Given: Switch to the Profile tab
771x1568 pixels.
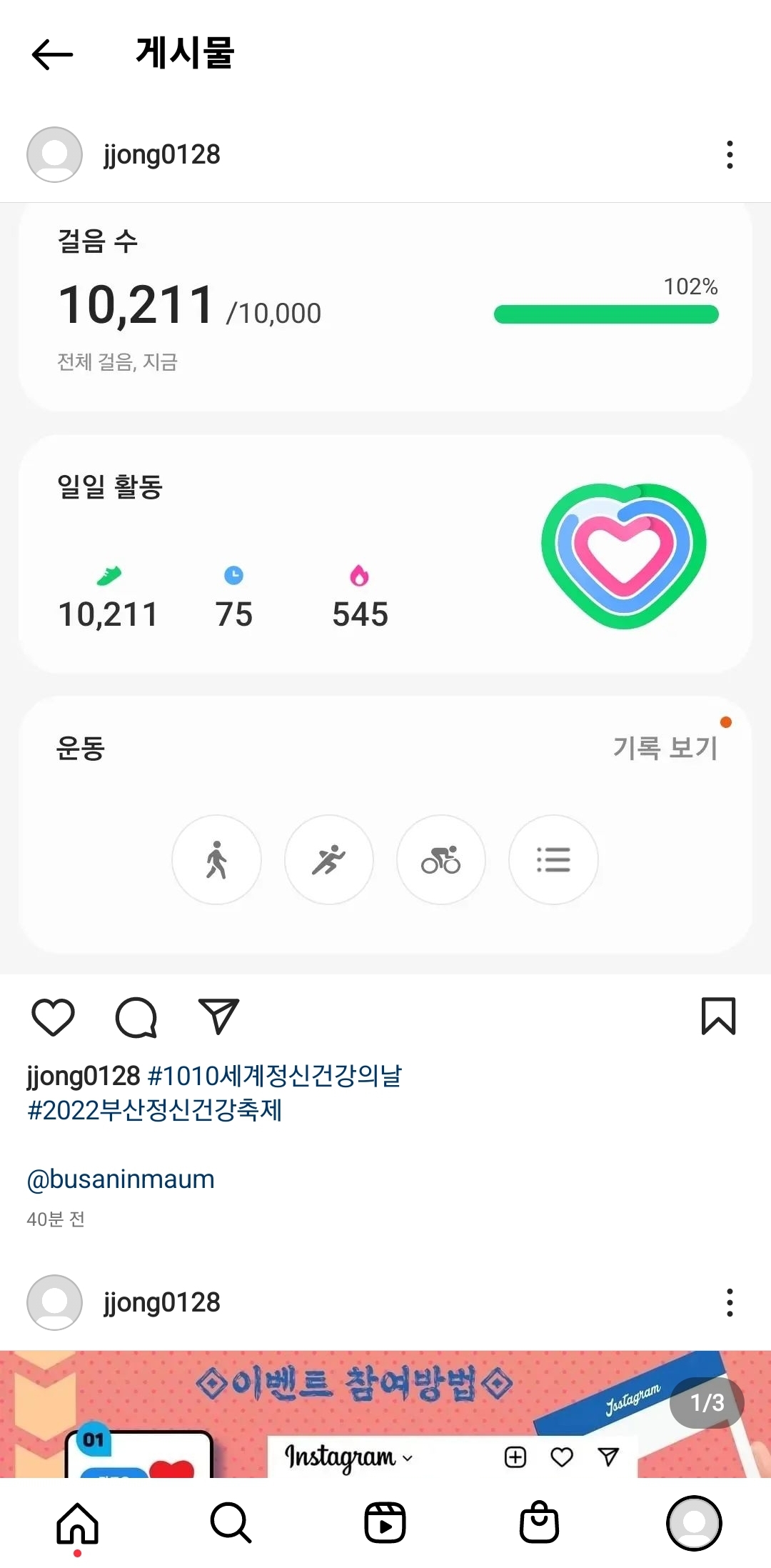Looking at the screenshot, I should coord(694,1523).
